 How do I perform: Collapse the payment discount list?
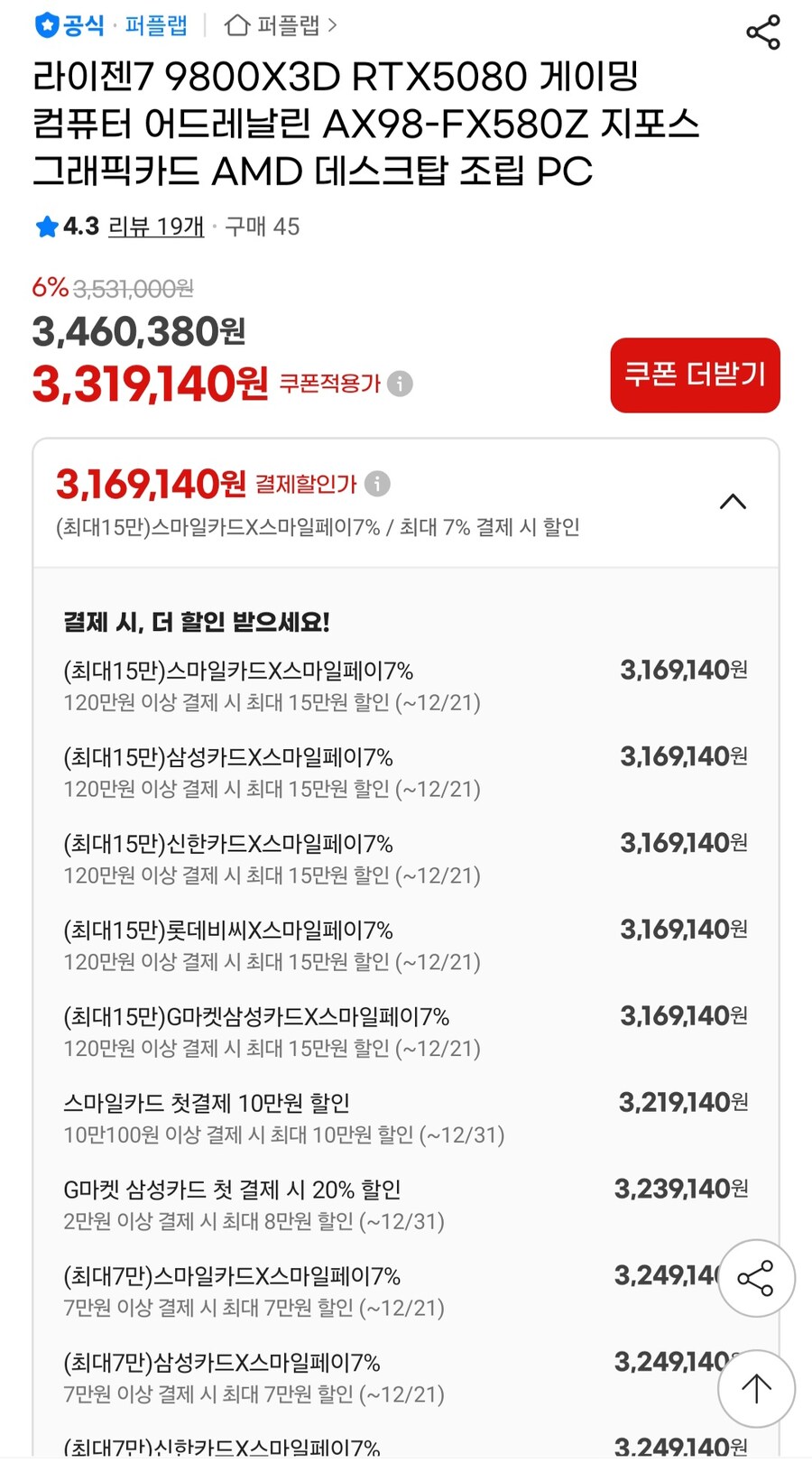[x=733, y=502]
